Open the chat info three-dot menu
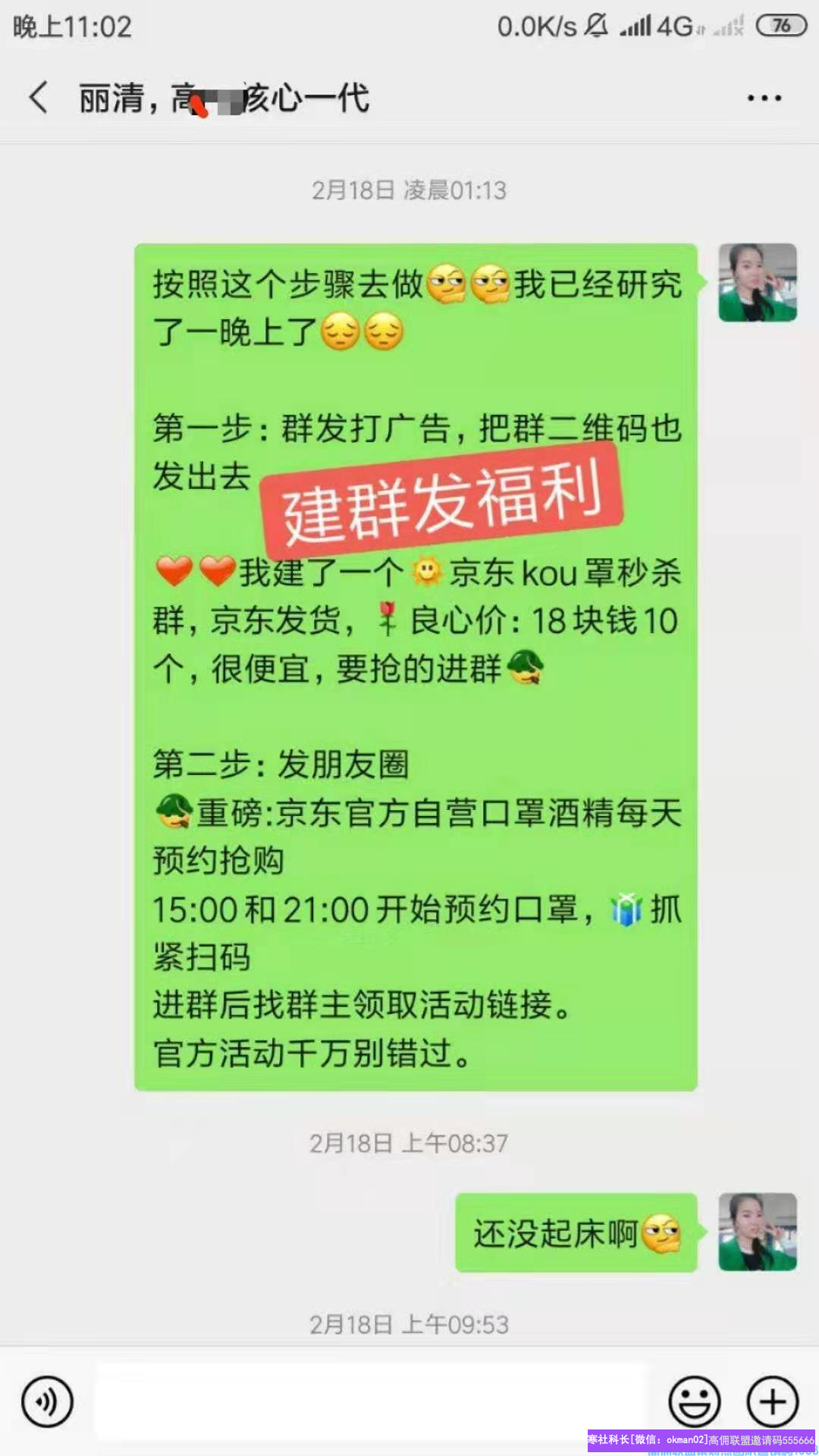Screen dimensions: 819x1456 coord(764,98)
